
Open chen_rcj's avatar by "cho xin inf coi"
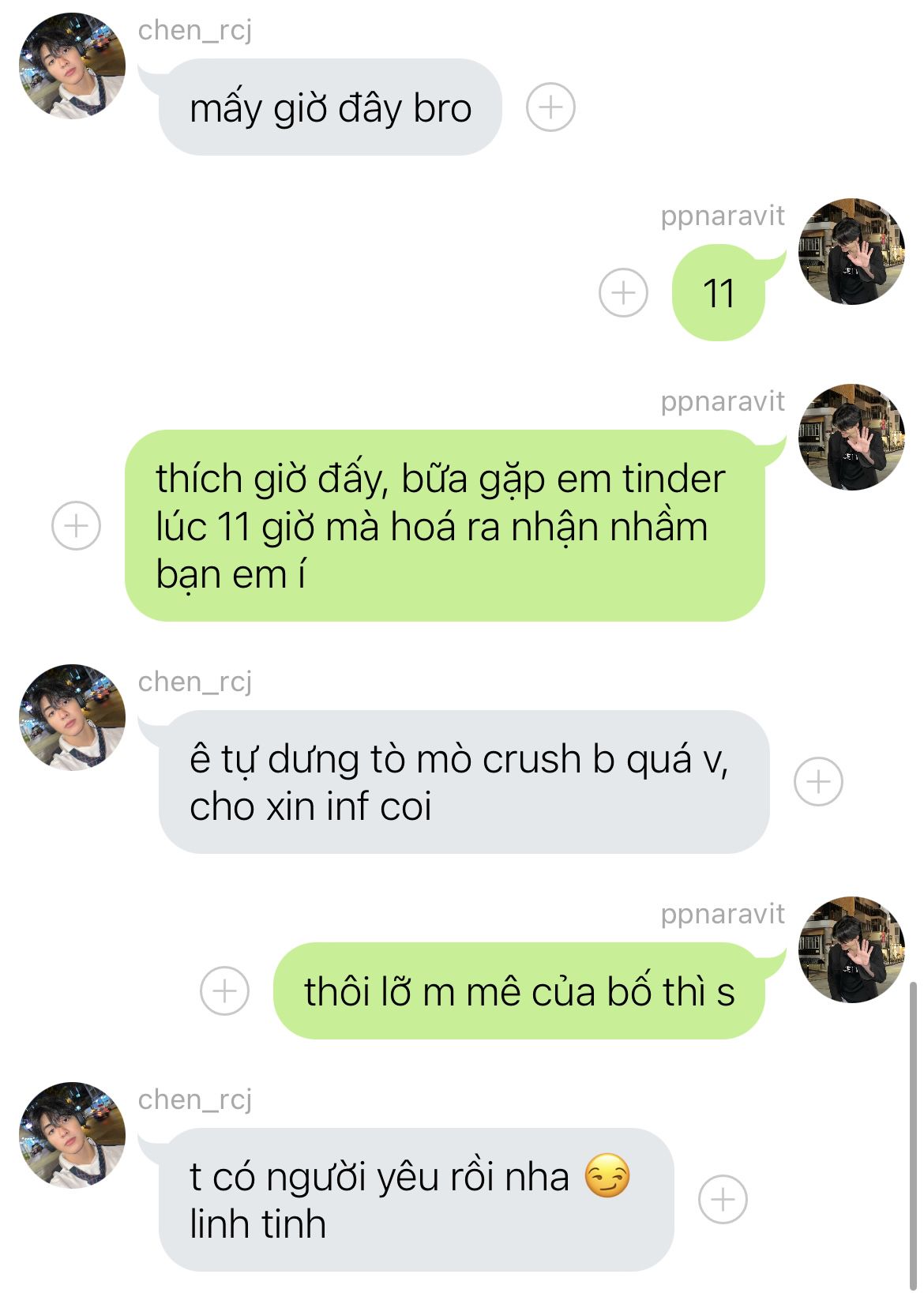[72, 717]
